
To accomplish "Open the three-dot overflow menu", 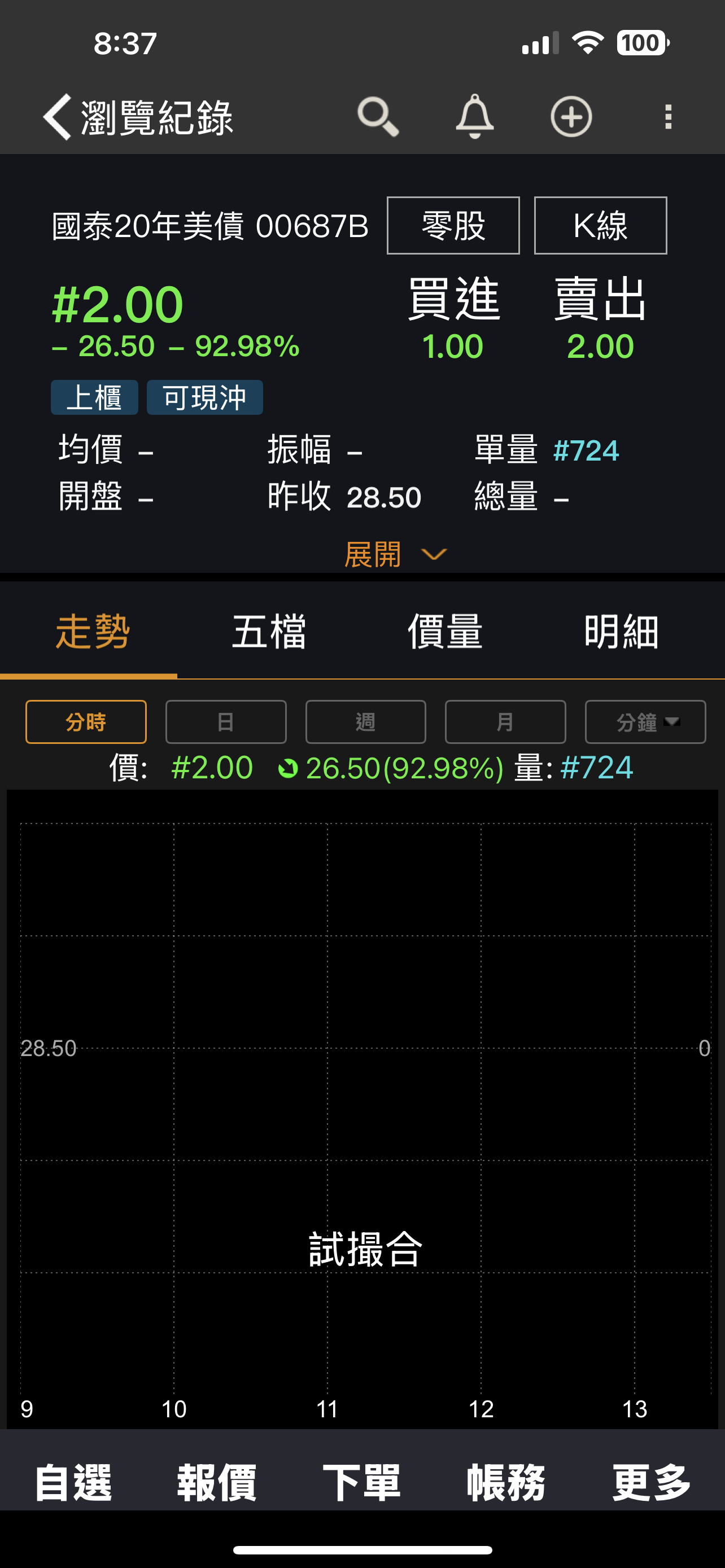I will 668,116.
